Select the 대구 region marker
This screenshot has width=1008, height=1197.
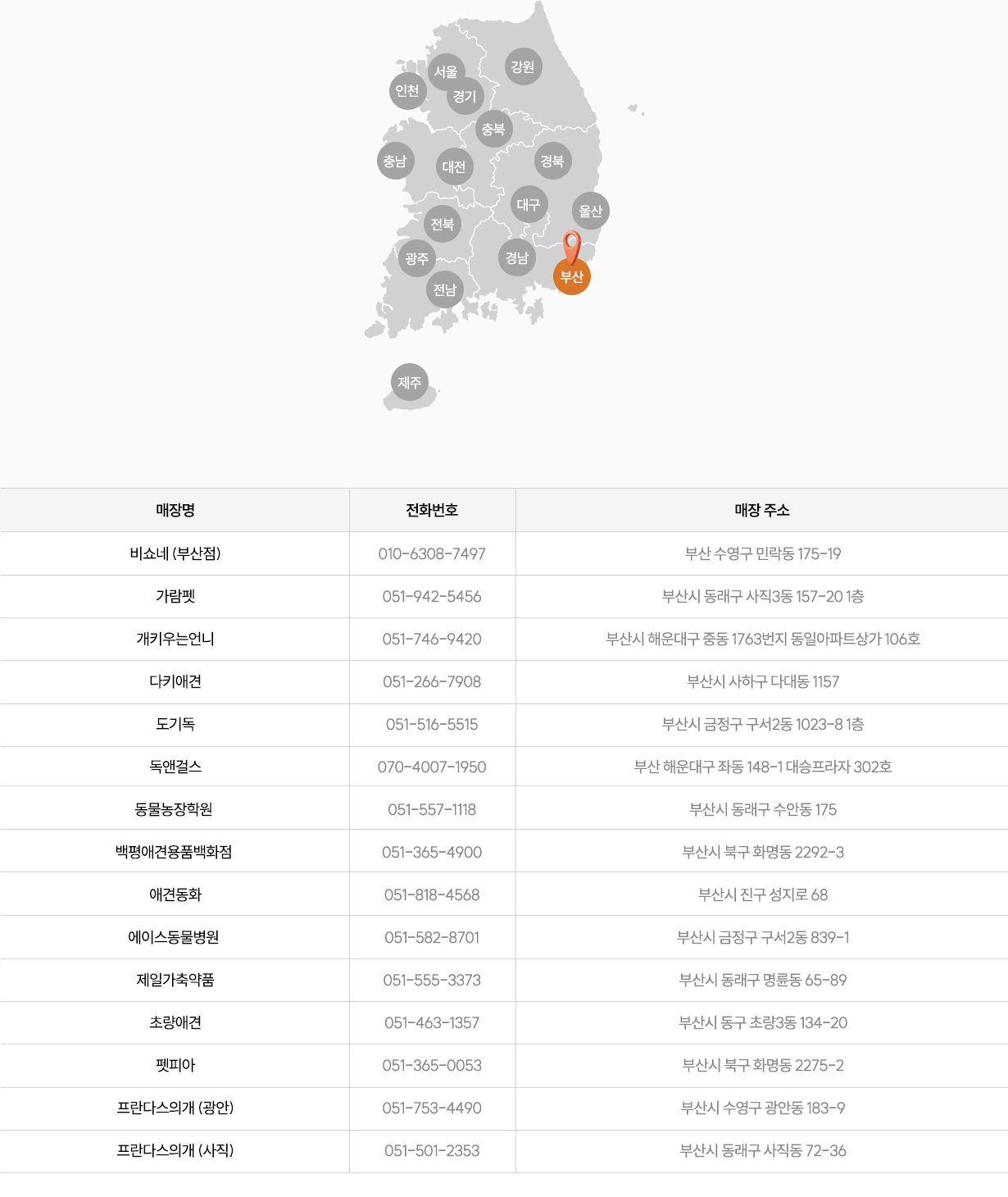pos(529,204)
